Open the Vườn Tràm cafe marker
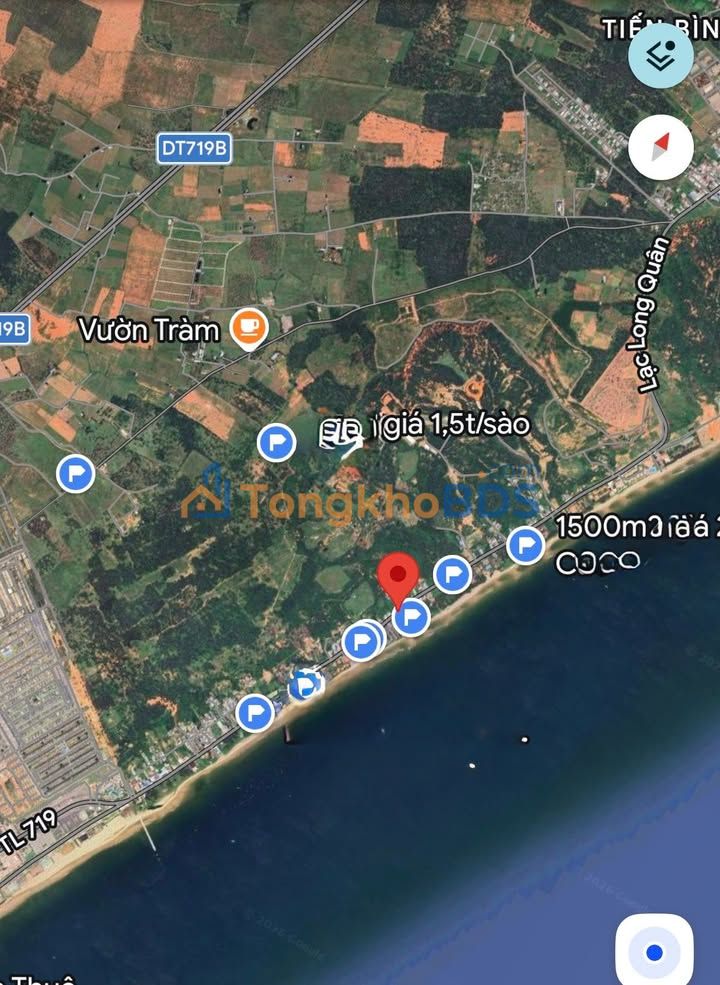Screen dimensions: 720x985 [x=248, y=327]
